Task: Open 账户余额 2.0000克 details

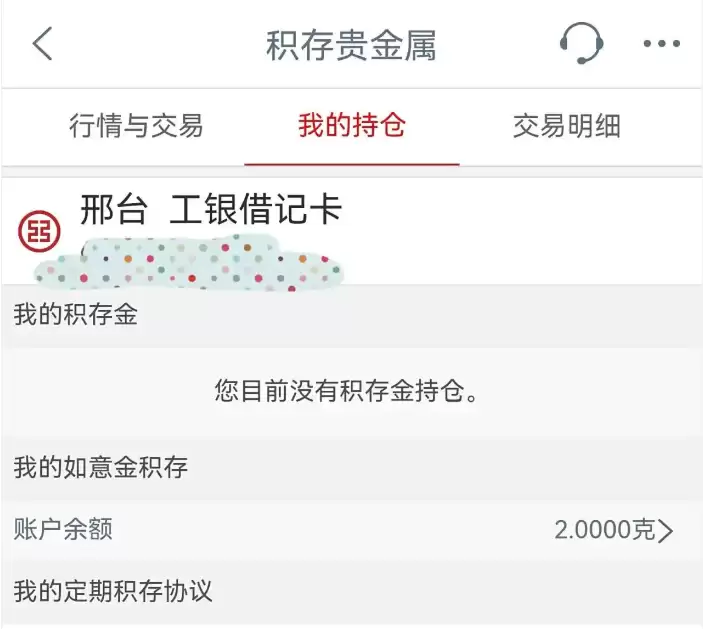Action: coord(613,530)
